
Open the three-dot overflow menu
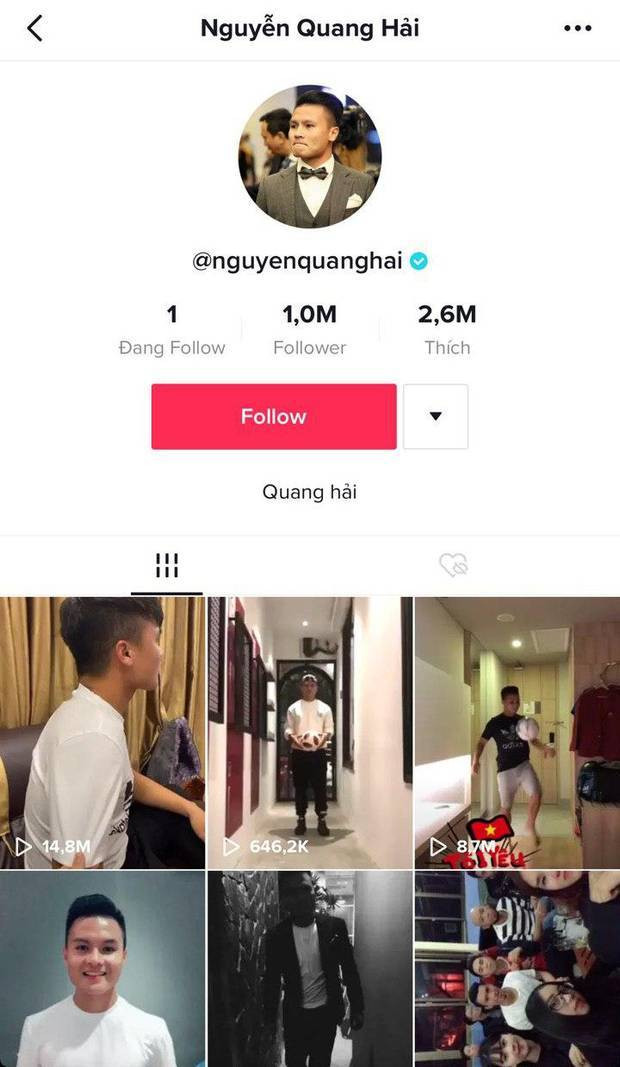[x=577, y=28]
